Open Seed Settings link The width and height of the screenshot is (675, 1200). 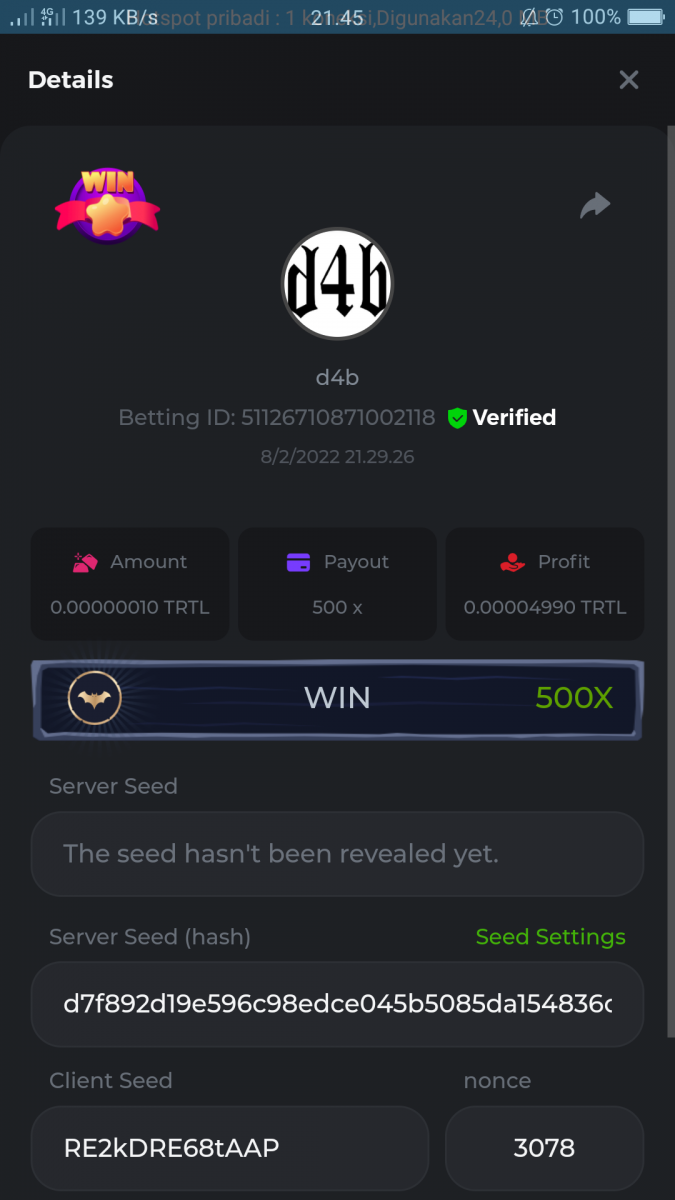coord(550,937)
